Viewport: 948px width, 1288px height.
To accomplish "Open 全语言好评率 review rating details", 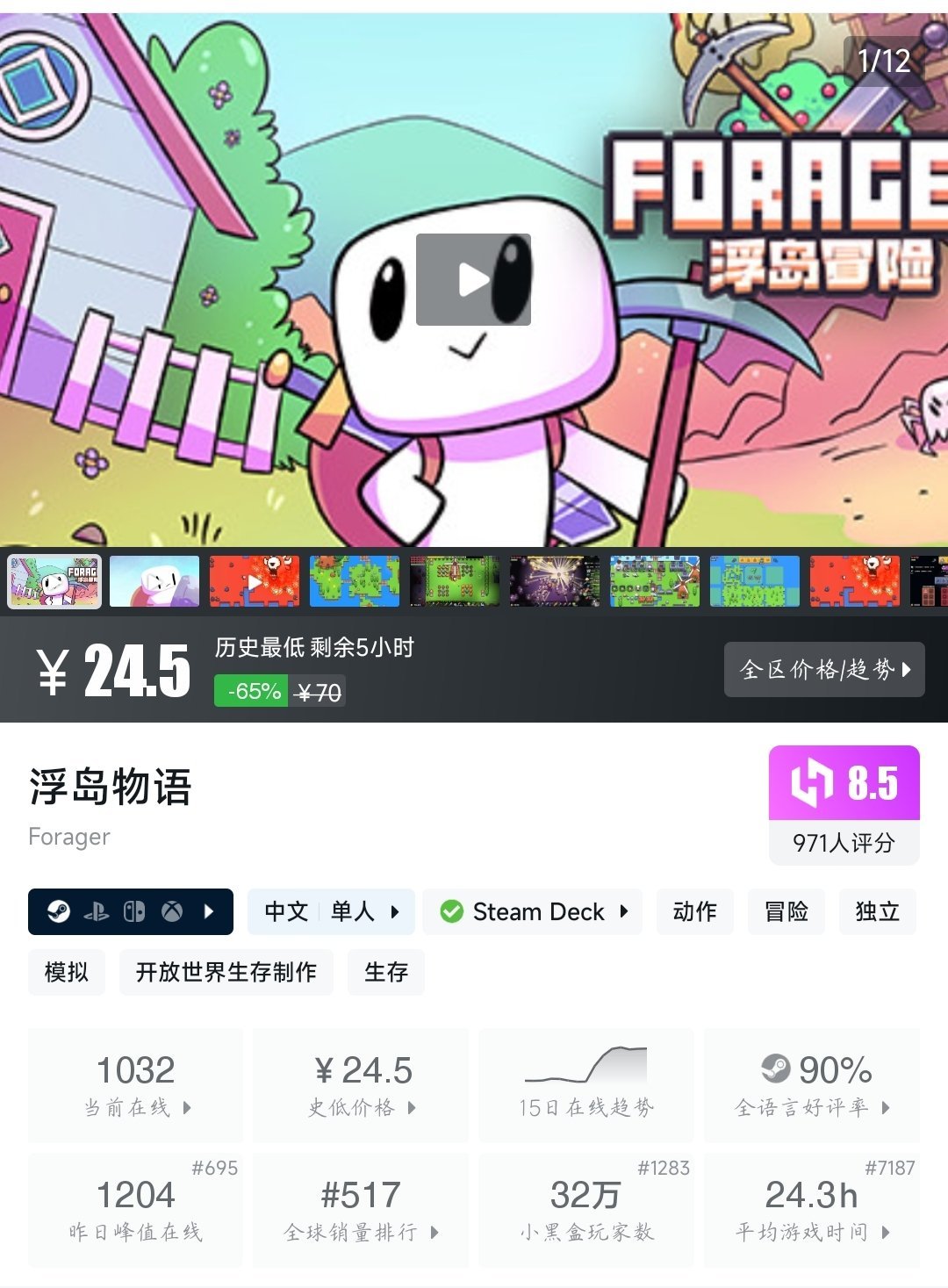I will pyautogui.click(x=812, y=1086).
